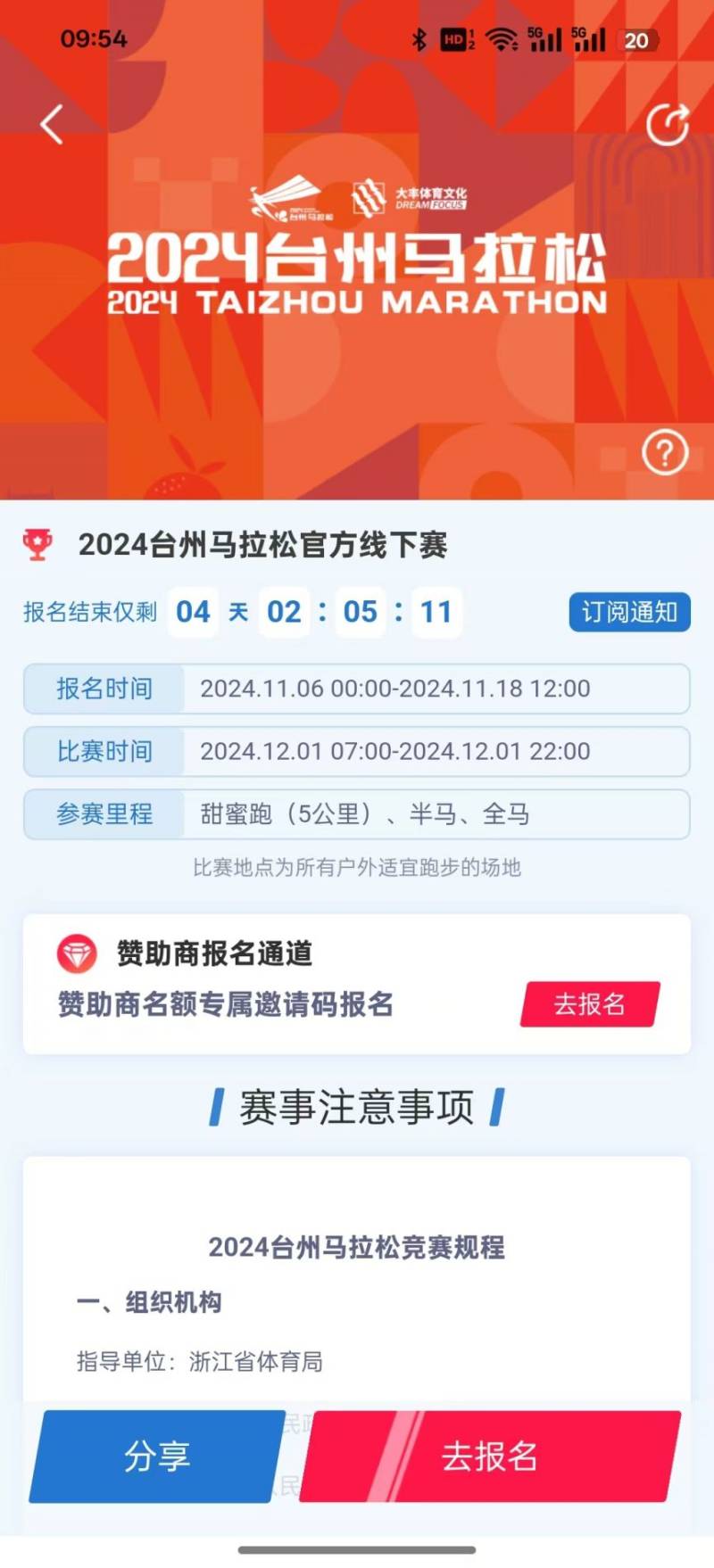Tap the countdown days value 04
The width and height of the screenshot is (714, 1568).
tap(194, 612)
